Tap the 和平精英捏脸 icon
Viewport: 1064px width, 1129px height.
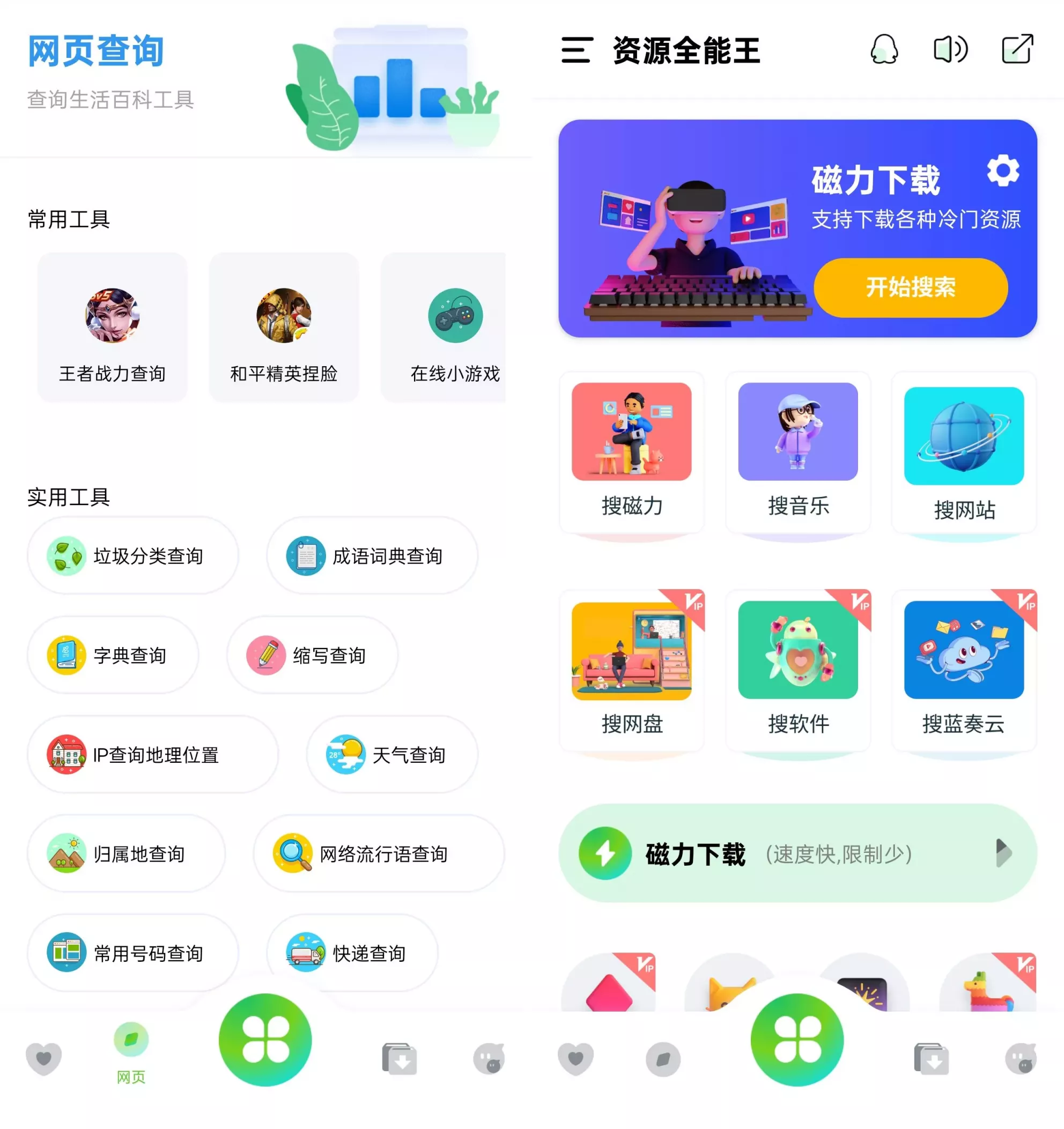(284, 316)
